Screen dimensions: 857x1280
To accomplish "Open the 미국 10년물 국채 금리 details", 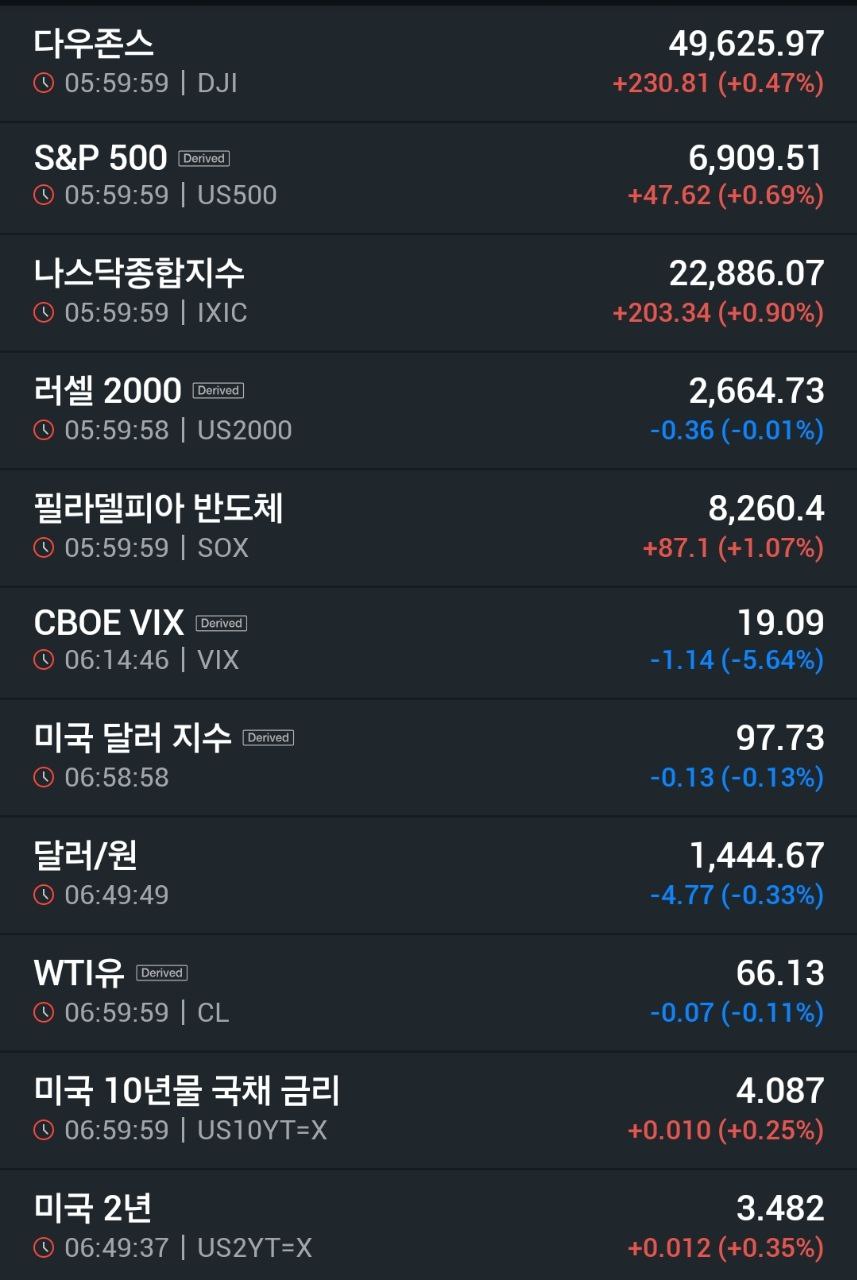I will coord(428,1110).
